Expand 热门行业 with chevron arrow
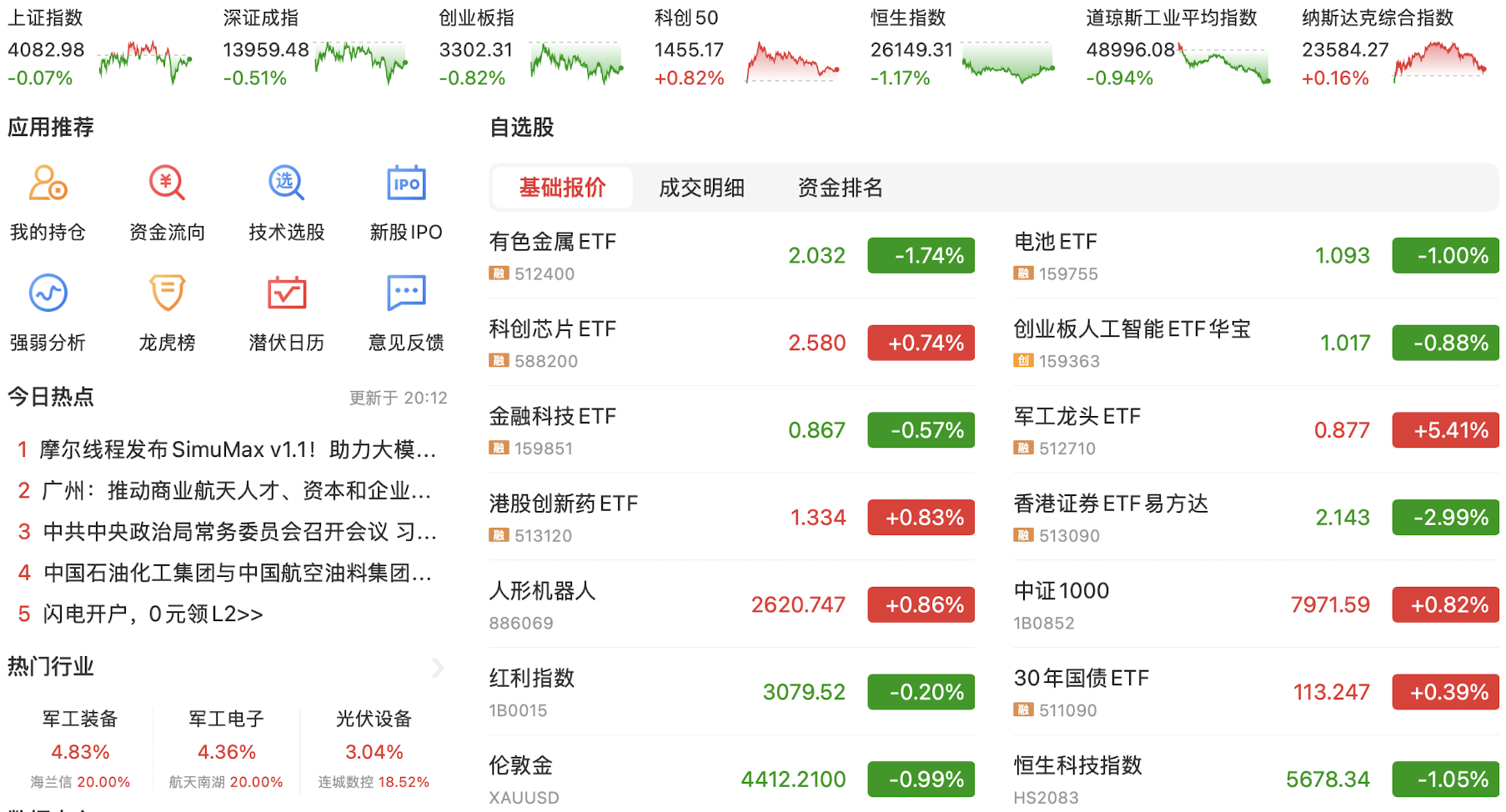The height and width of the screenshot is (812, 1506). [437, 667]
